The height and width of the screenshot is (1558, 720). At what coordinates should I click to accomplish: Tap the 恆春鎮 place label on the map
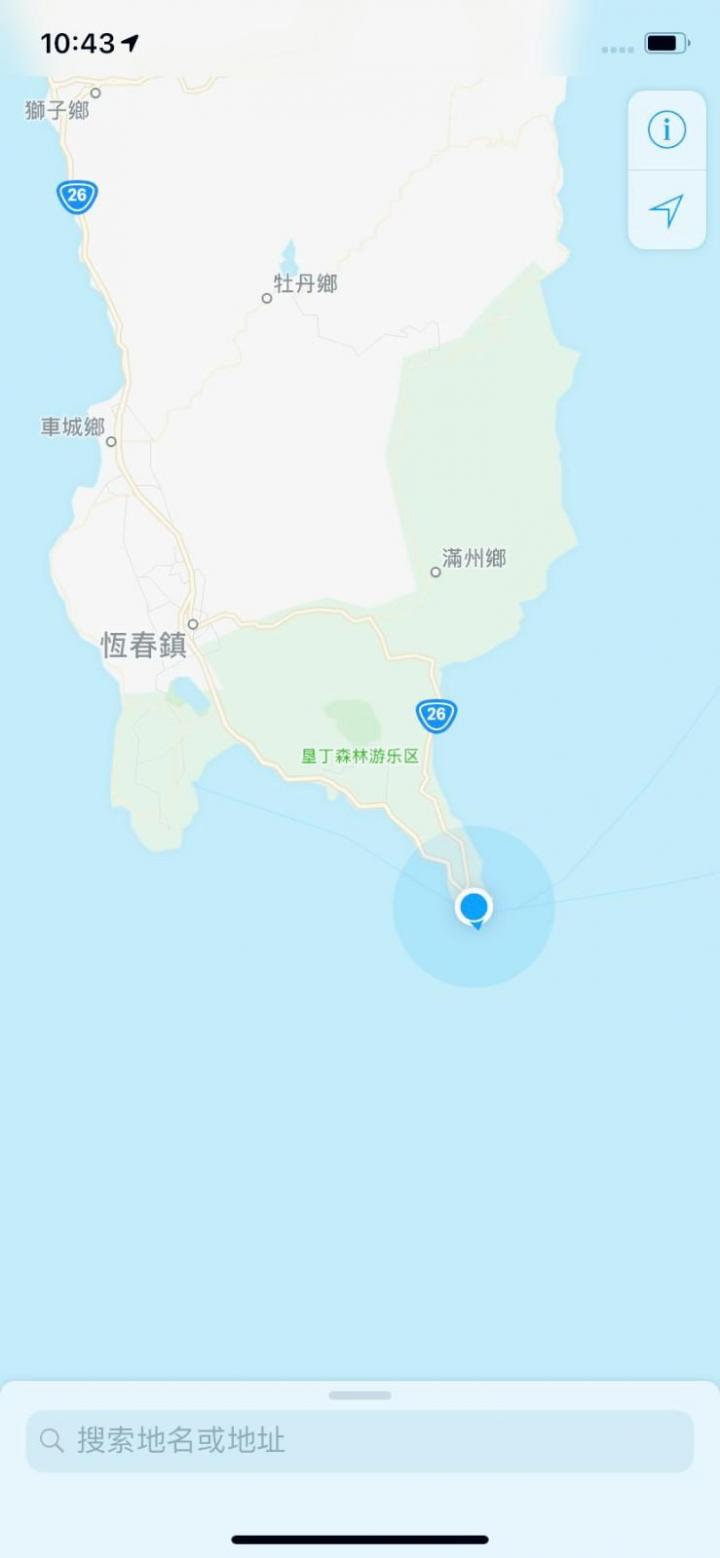point(144,645)
